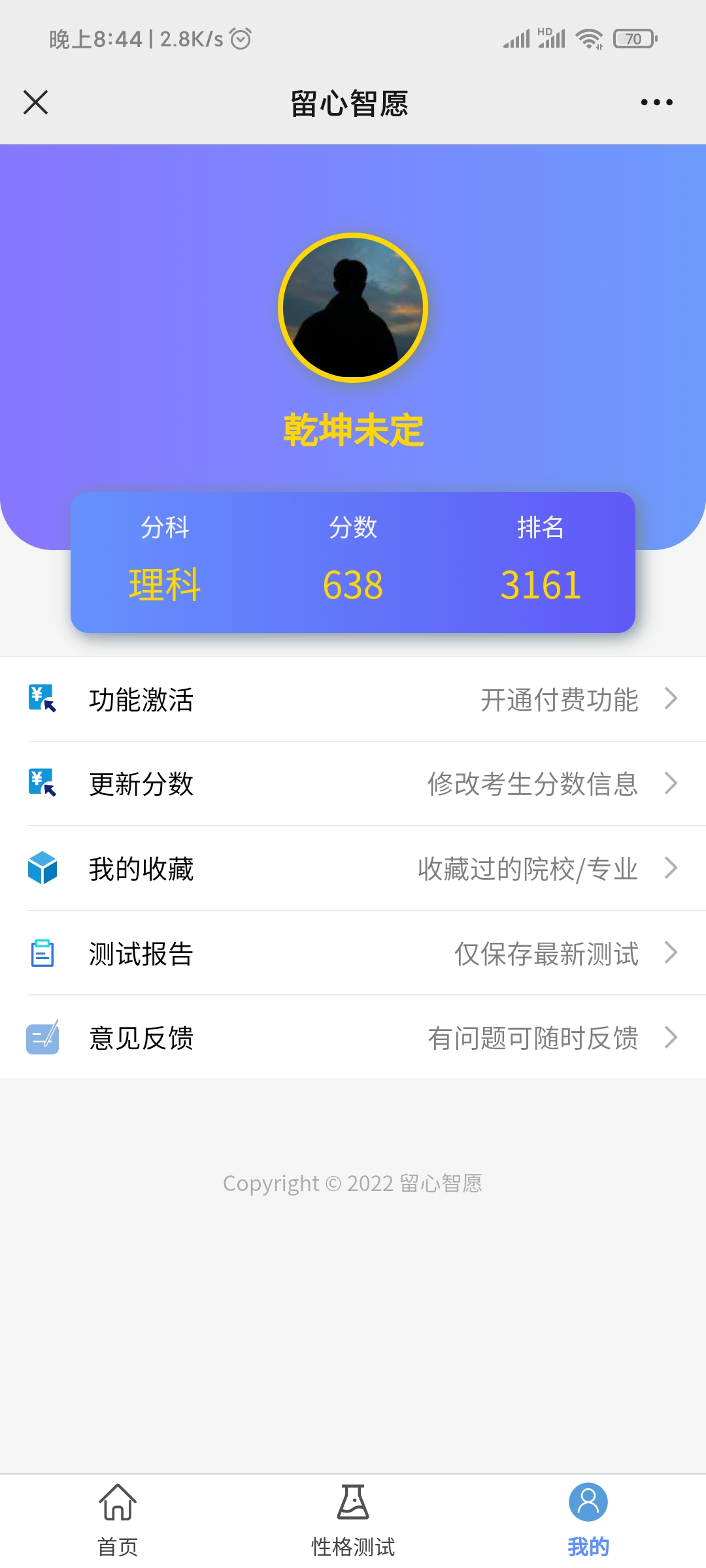Open 更新分数 to edit score info
This screenshot has width=706, height=1568.
353,783
